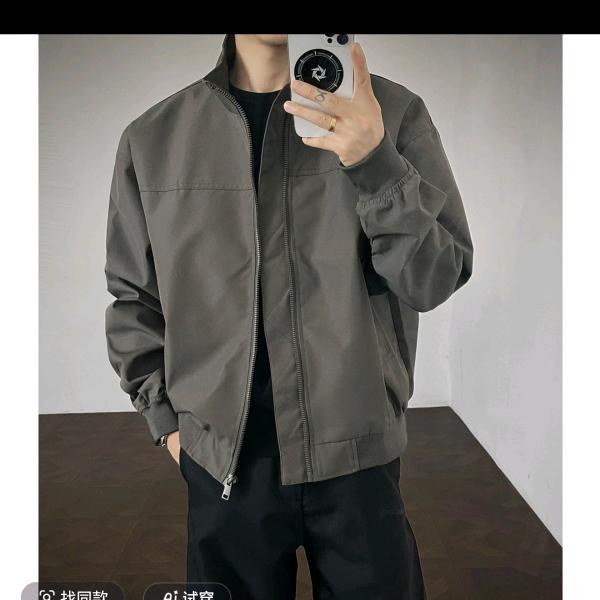Tap the 找同款 find-similar button
Image resolution: width=600 pixels, height=600 pixels.
74,594
